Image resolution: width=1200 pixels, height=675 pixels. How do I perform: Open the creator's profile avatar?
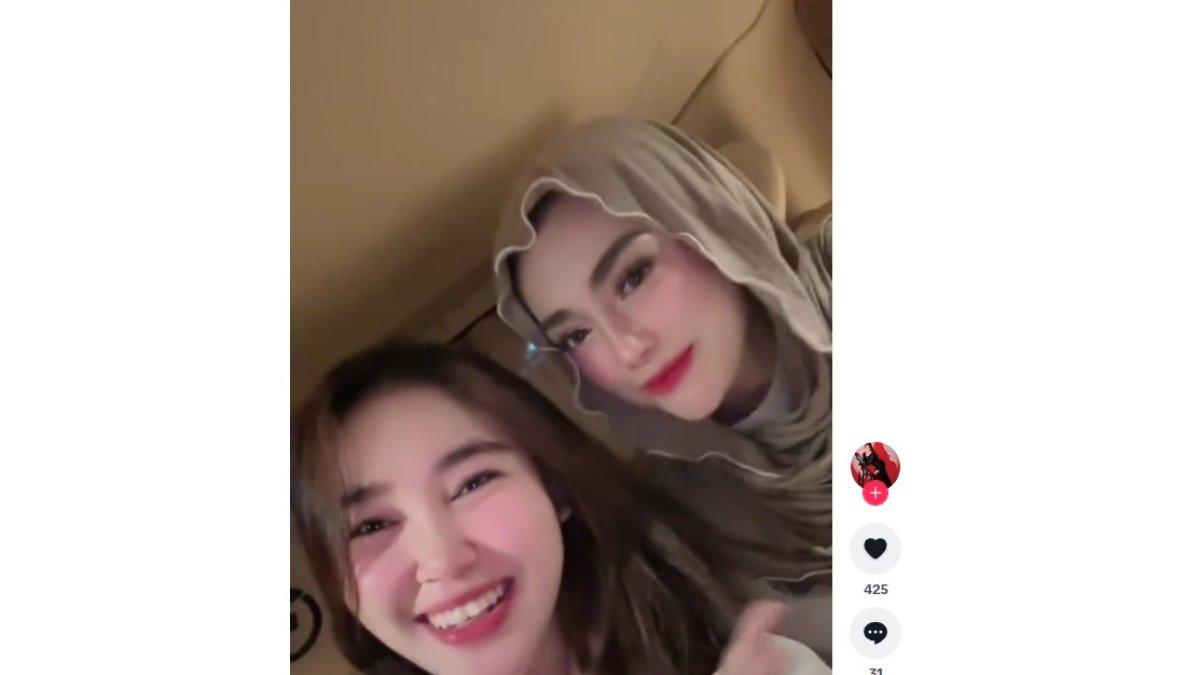pyautogui.click(x=875, y=464)
